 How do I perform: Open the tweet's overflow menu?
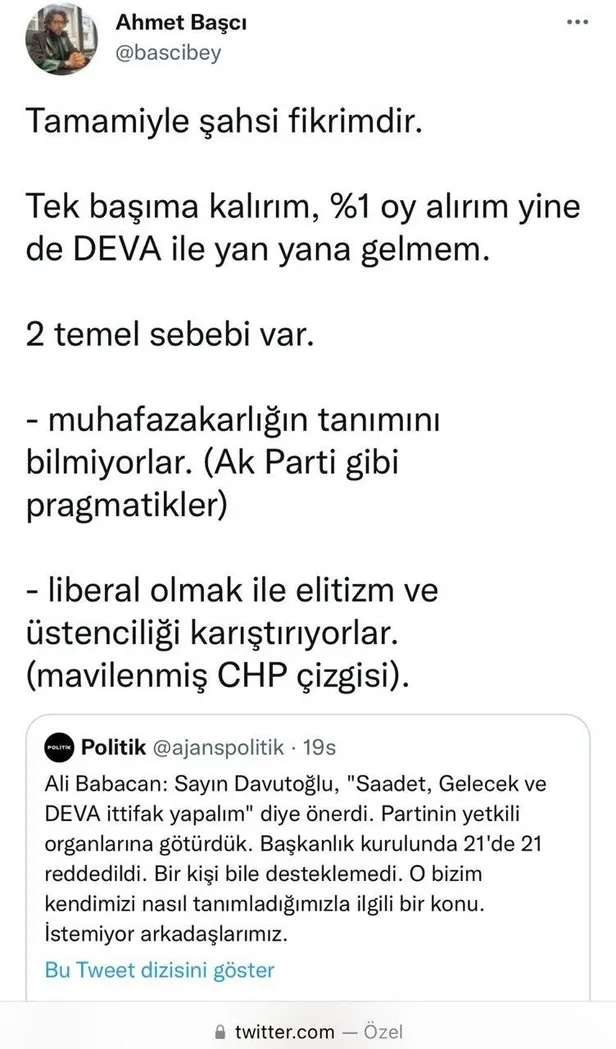[576, 22]
